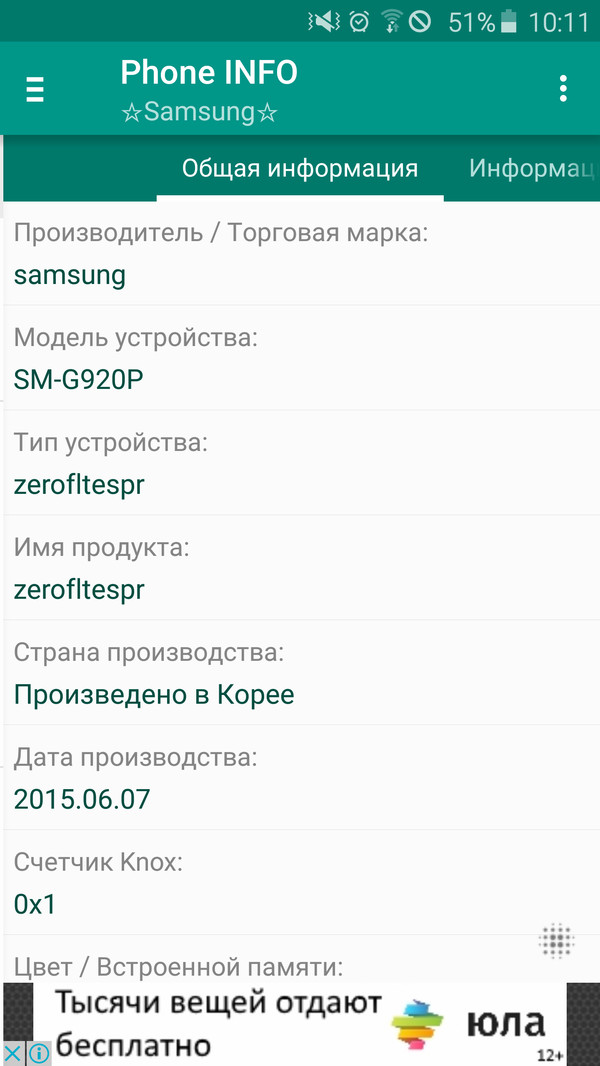Tap the dotted floating grid button
Image resolution: width=600 pixels, height=1066 pixels.
click(556, 940)
